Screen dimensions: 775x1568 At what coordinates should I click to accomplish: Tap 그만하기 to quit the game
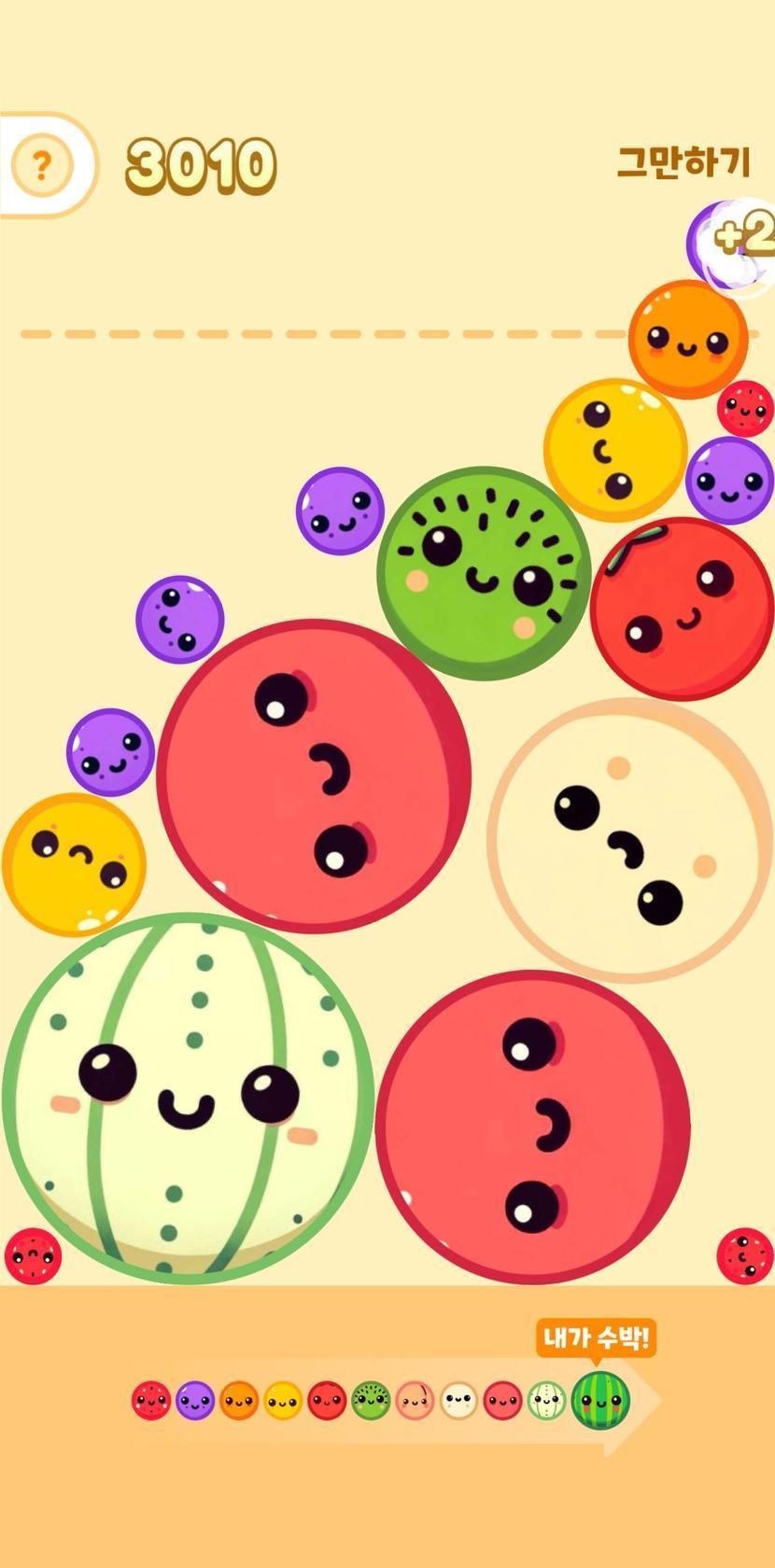pyautogui.click(x=683, y=161)
